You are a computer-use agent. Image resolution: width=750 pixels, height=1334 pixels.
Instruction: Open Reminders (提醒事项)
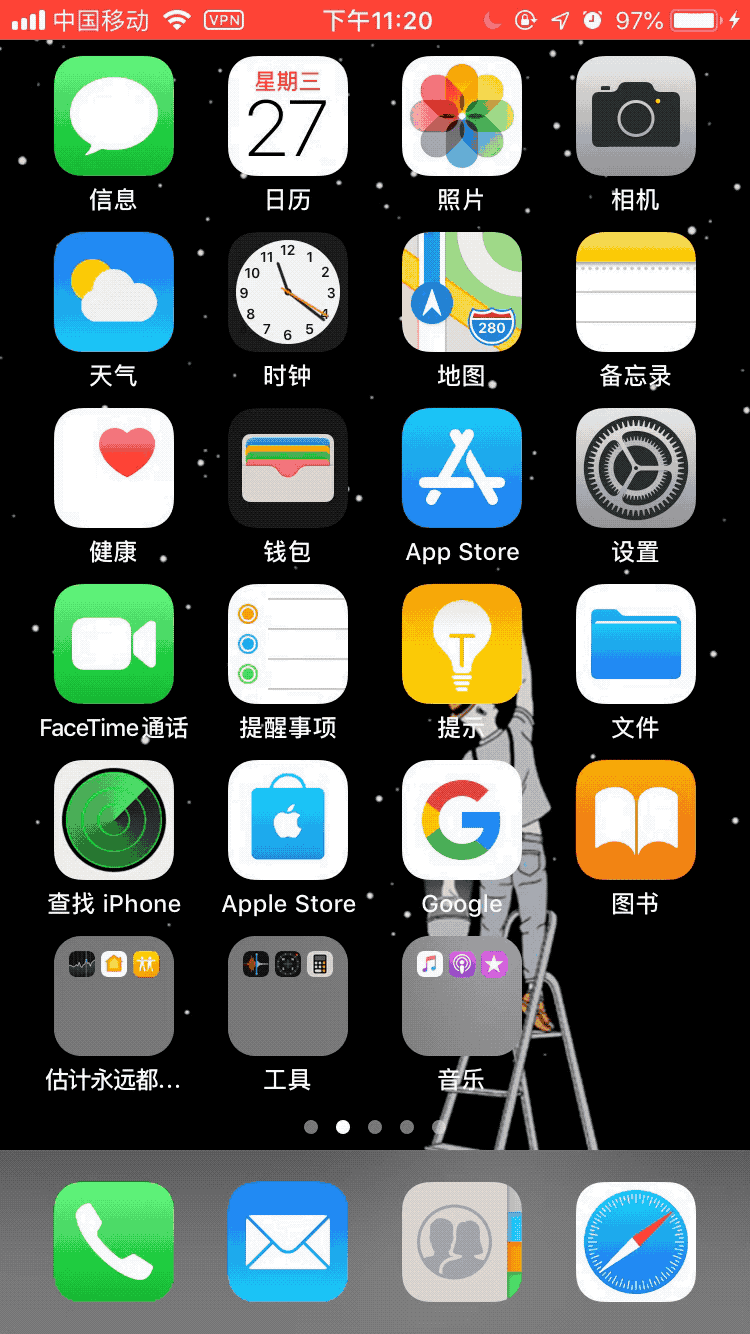[287, 643]
